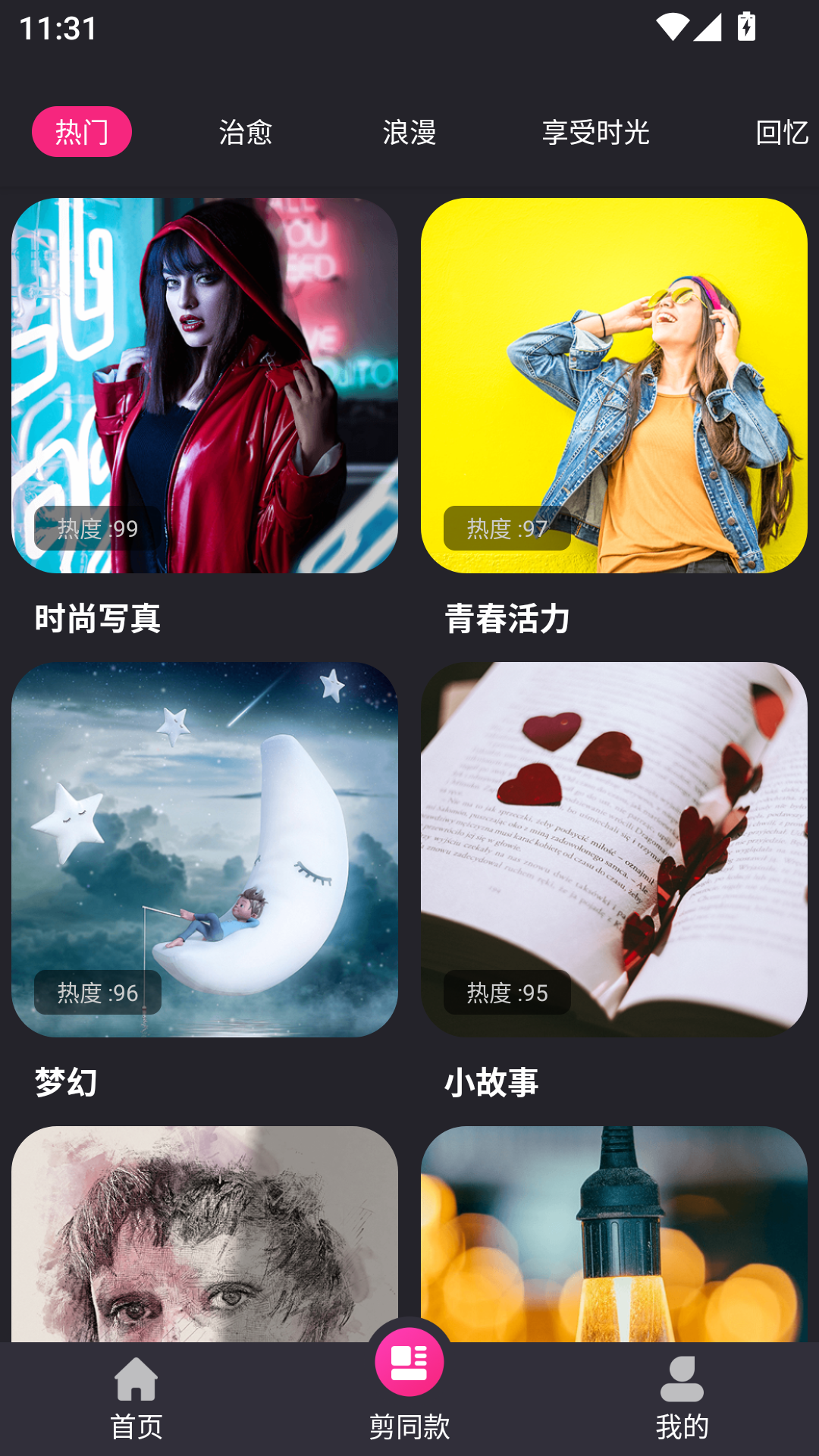
Task: Select the 享受时光 tab
Action: click(x=596, y=130)
